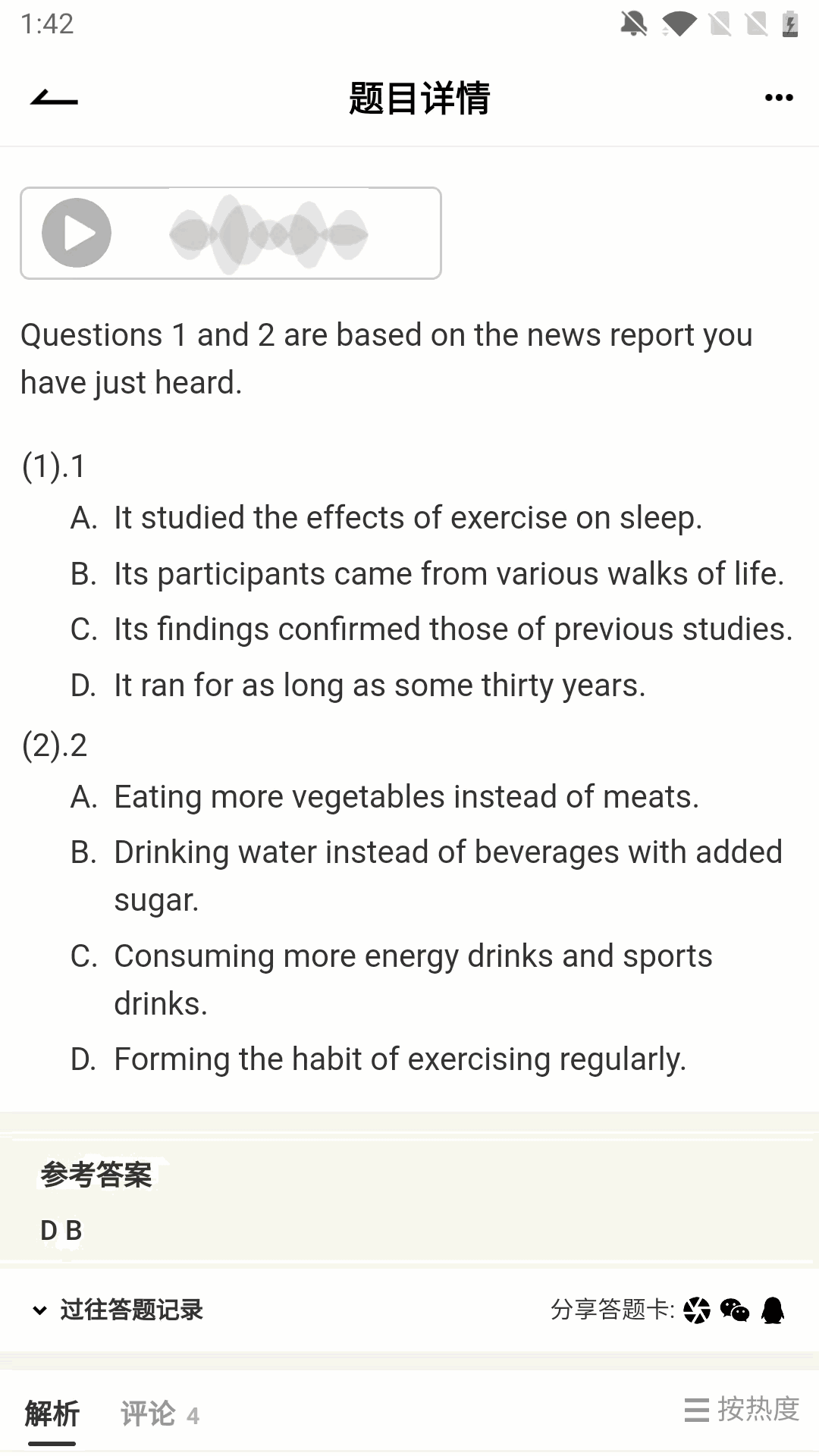Share answer card to WeChat Moments

[x=697, y=1310]
